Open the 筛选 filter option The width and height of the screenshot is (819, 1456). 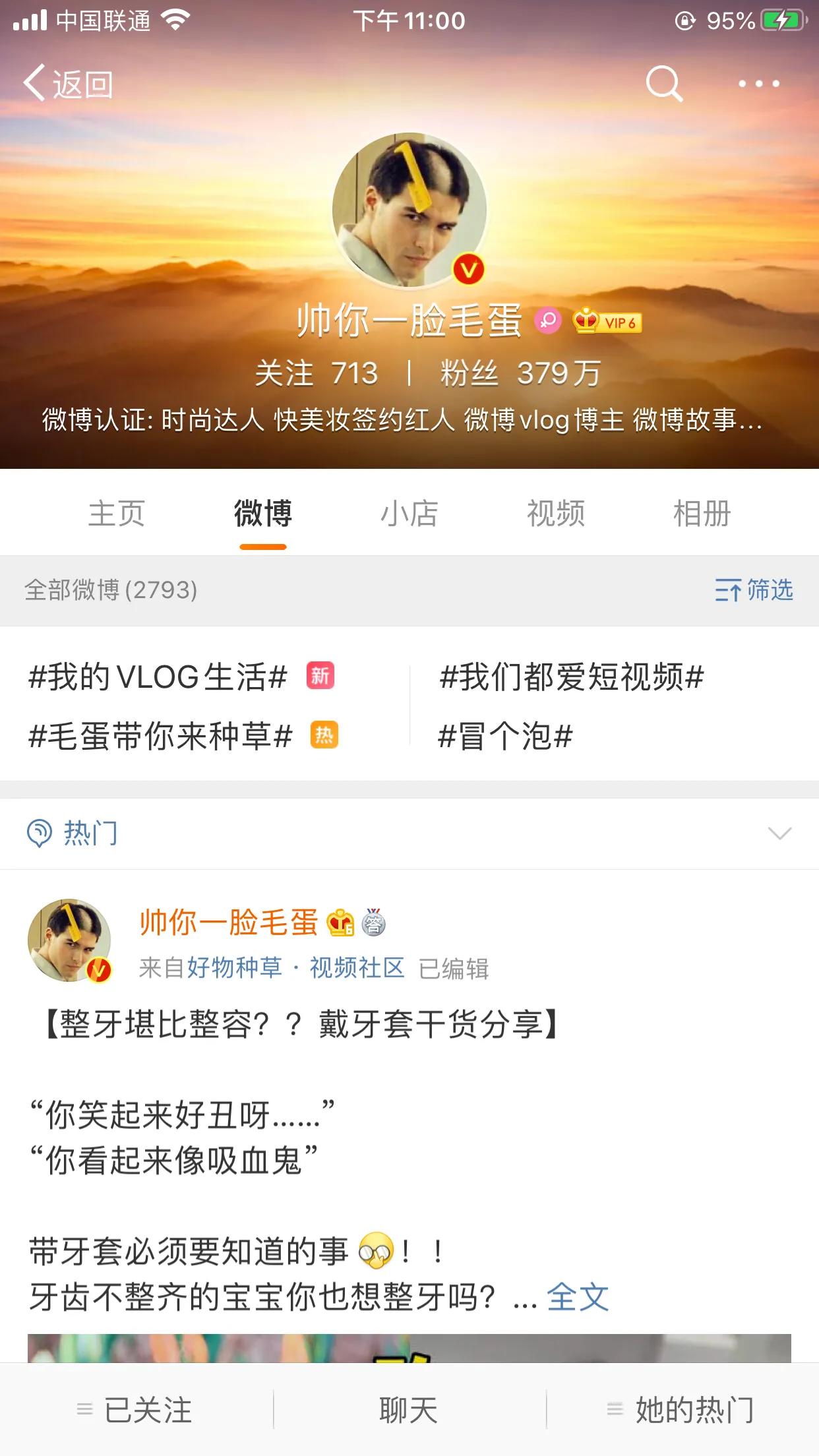(x=754, y=590)
